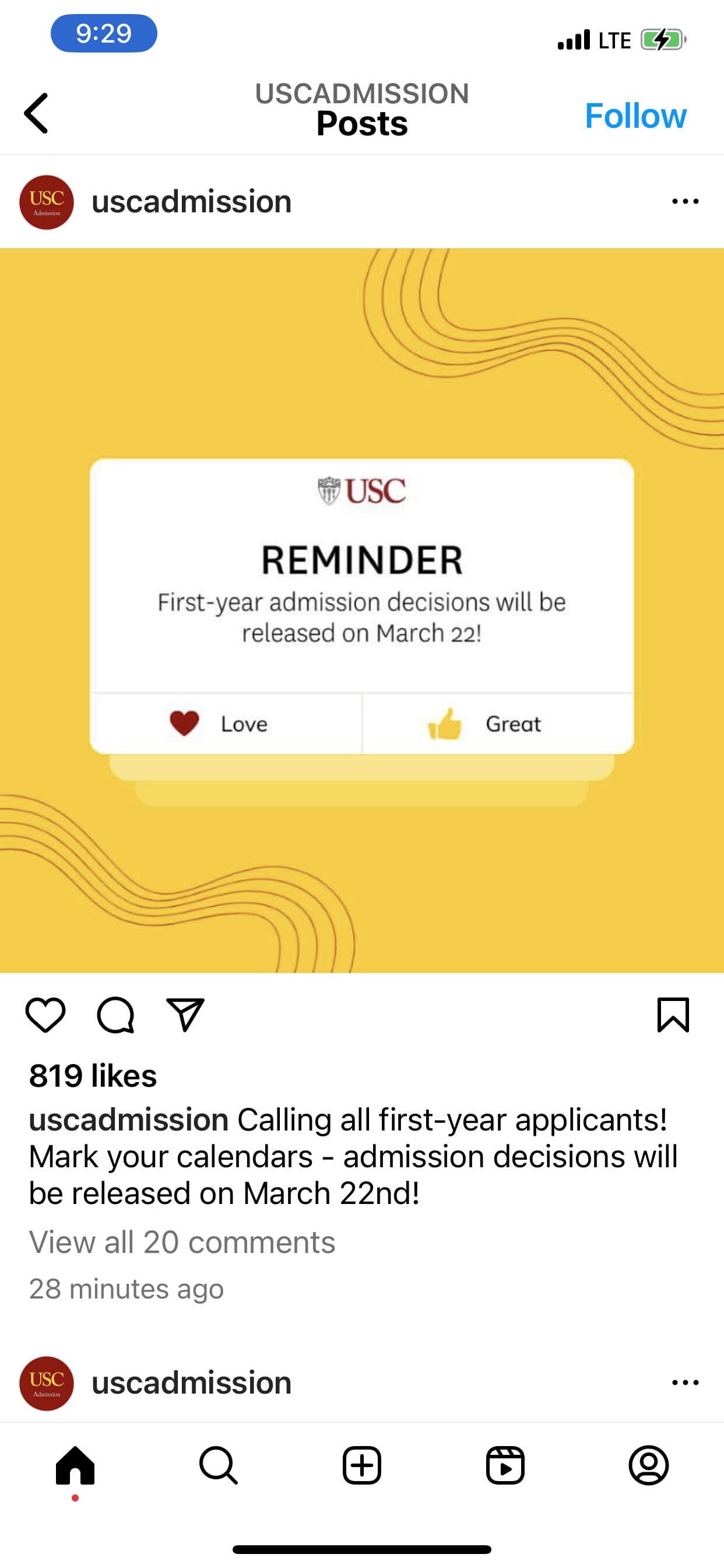Switch to the Search tab
Screen dimensions: 724x1568
(219, 1466)
